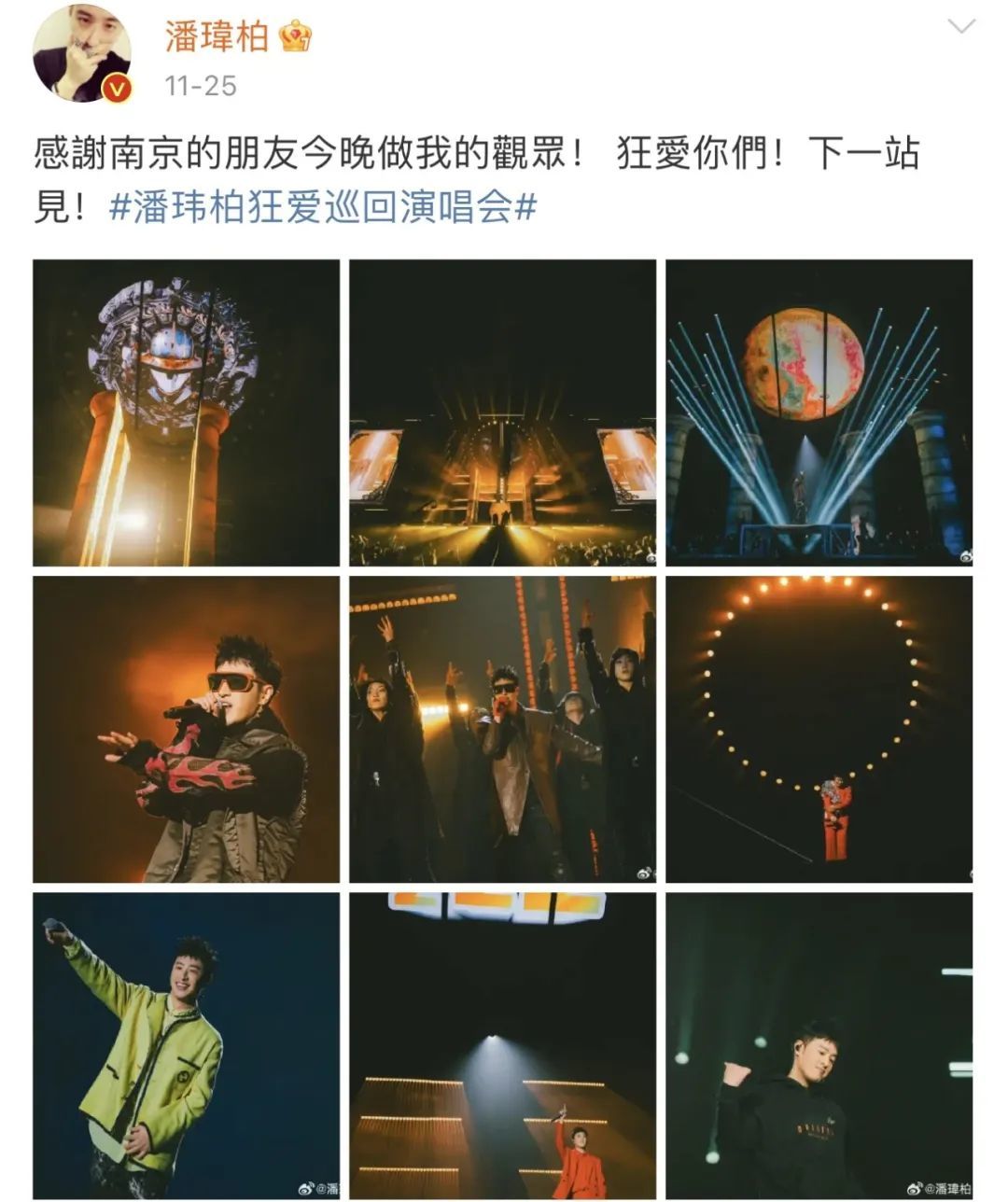View the photo of spotlight on performer in orange suit

pyautogui.click(x=502, y=1045)
